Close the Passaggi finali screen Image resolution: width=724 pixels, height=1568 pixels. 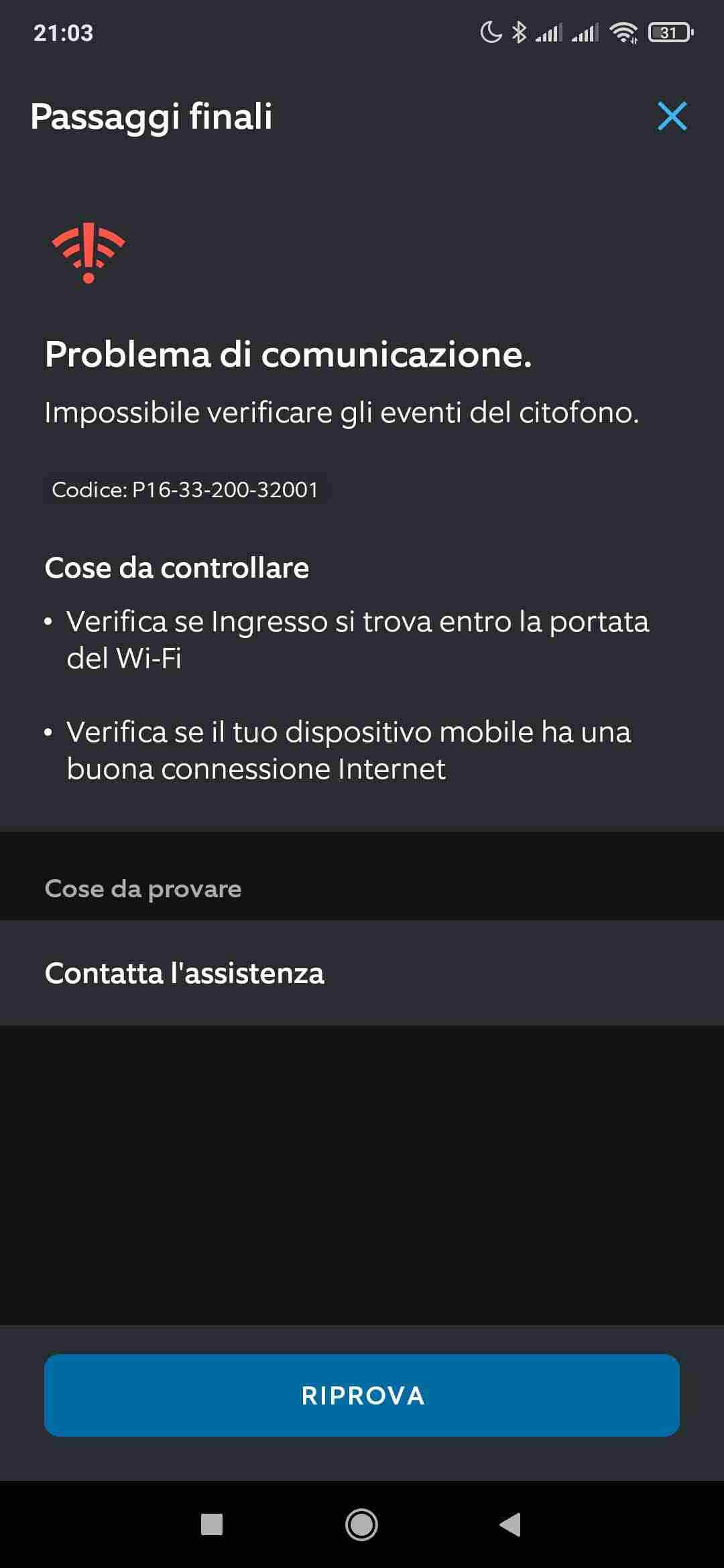(672, 116)
